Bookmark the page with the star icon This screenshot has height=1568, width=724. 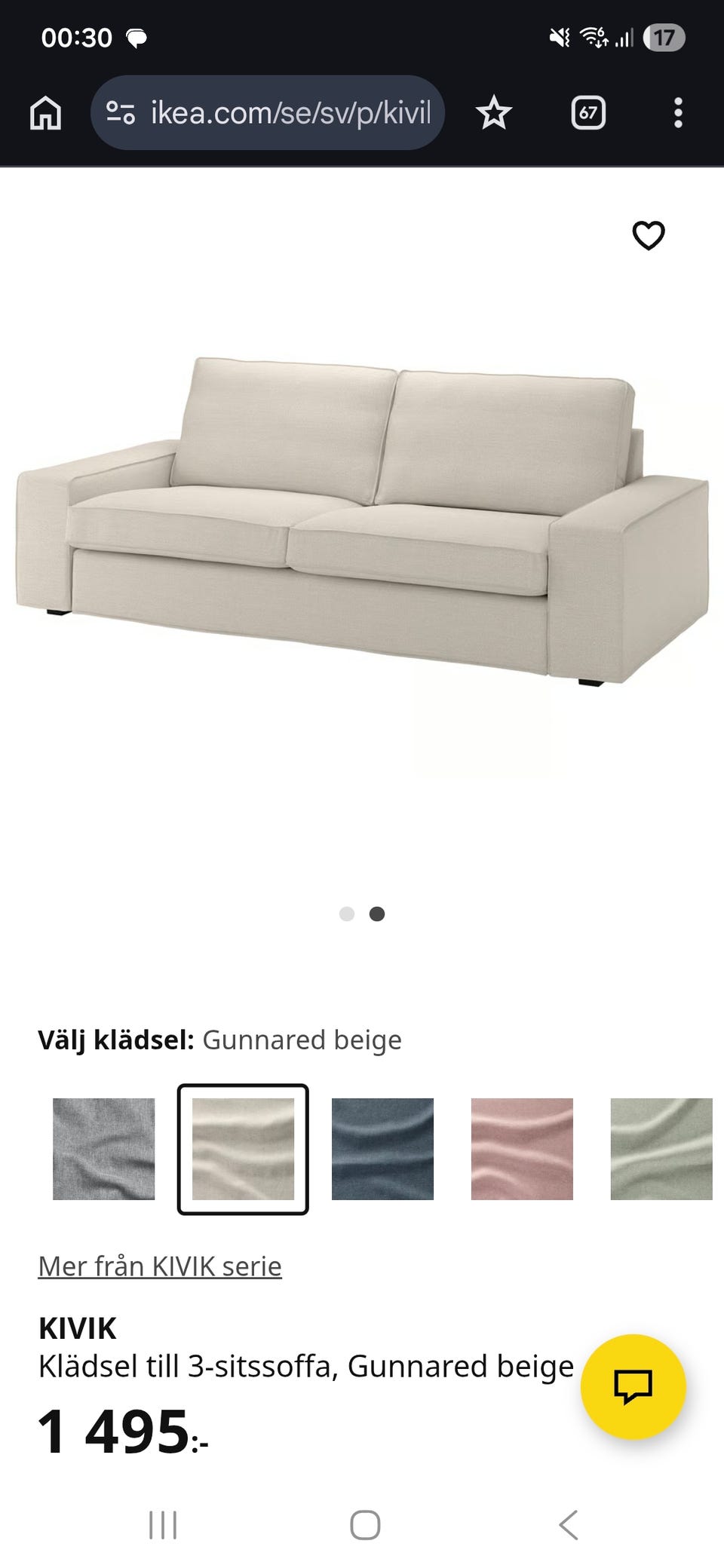pyautogui.click(x=493, y=113)
